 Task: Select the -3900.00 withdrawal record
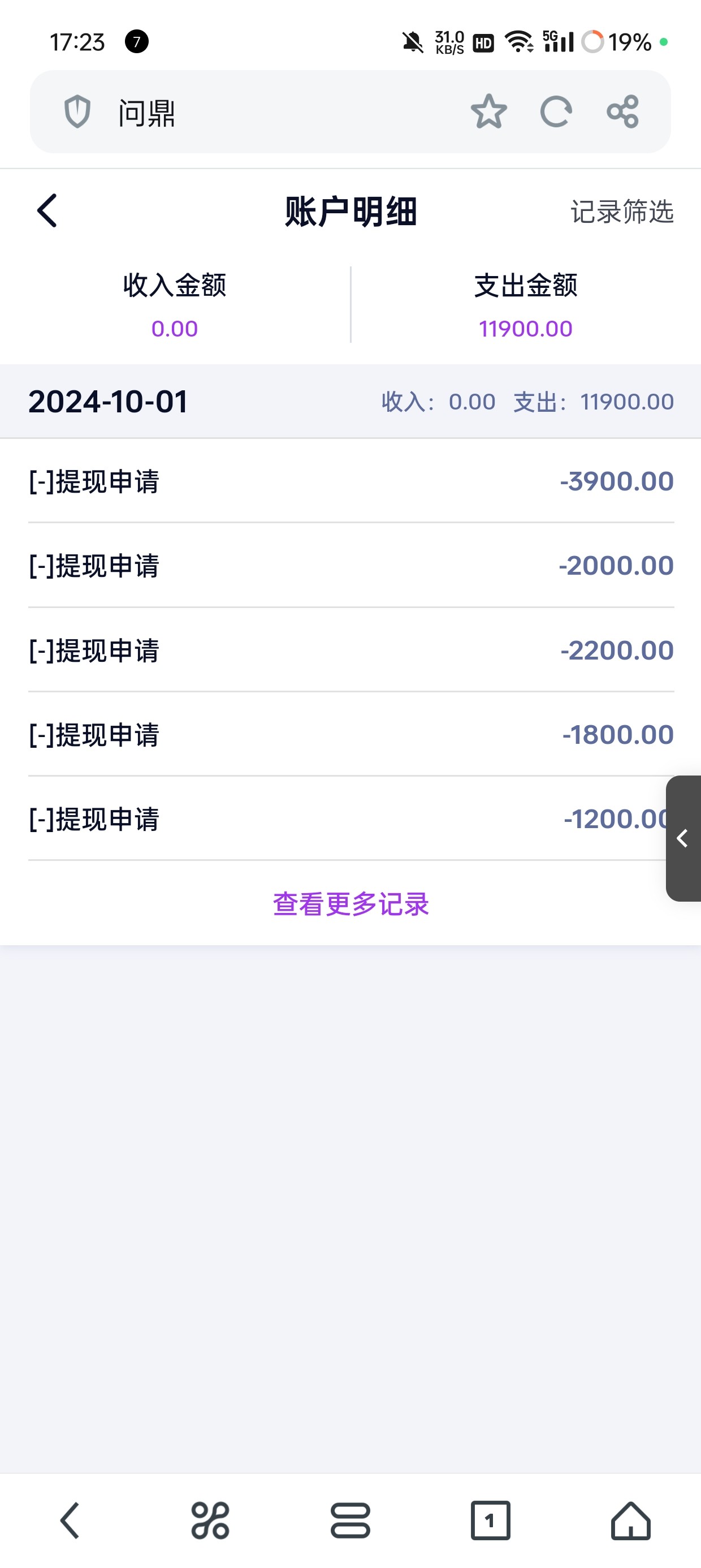coord(350,481)
